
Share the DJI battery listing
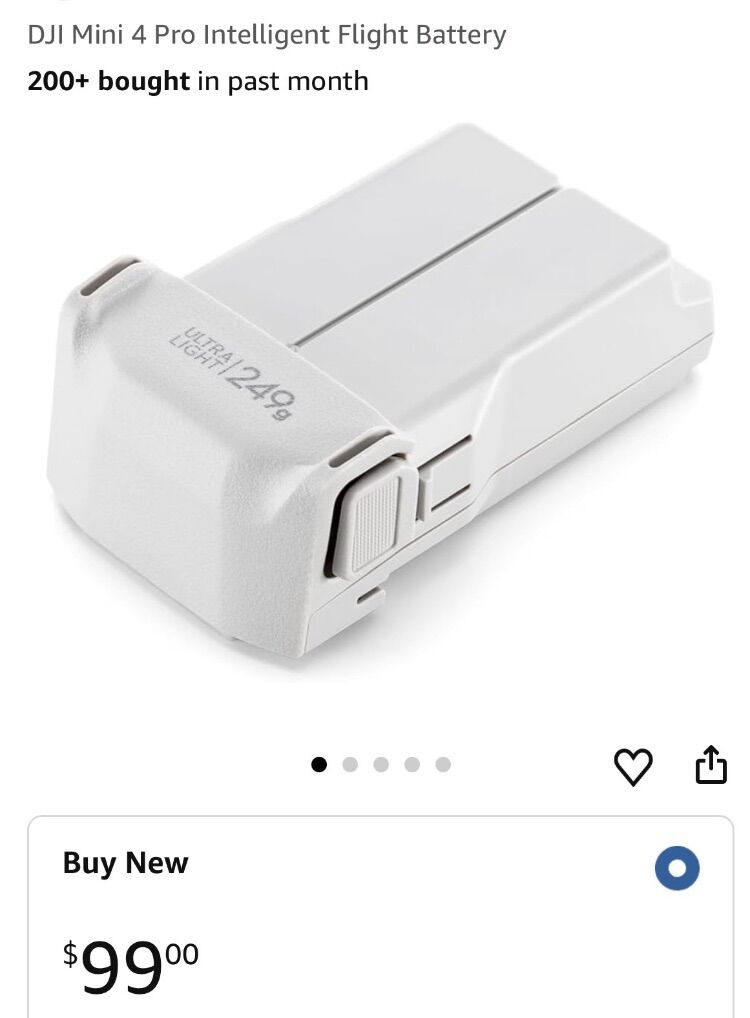pyautogui.click(x=710, y=765)
